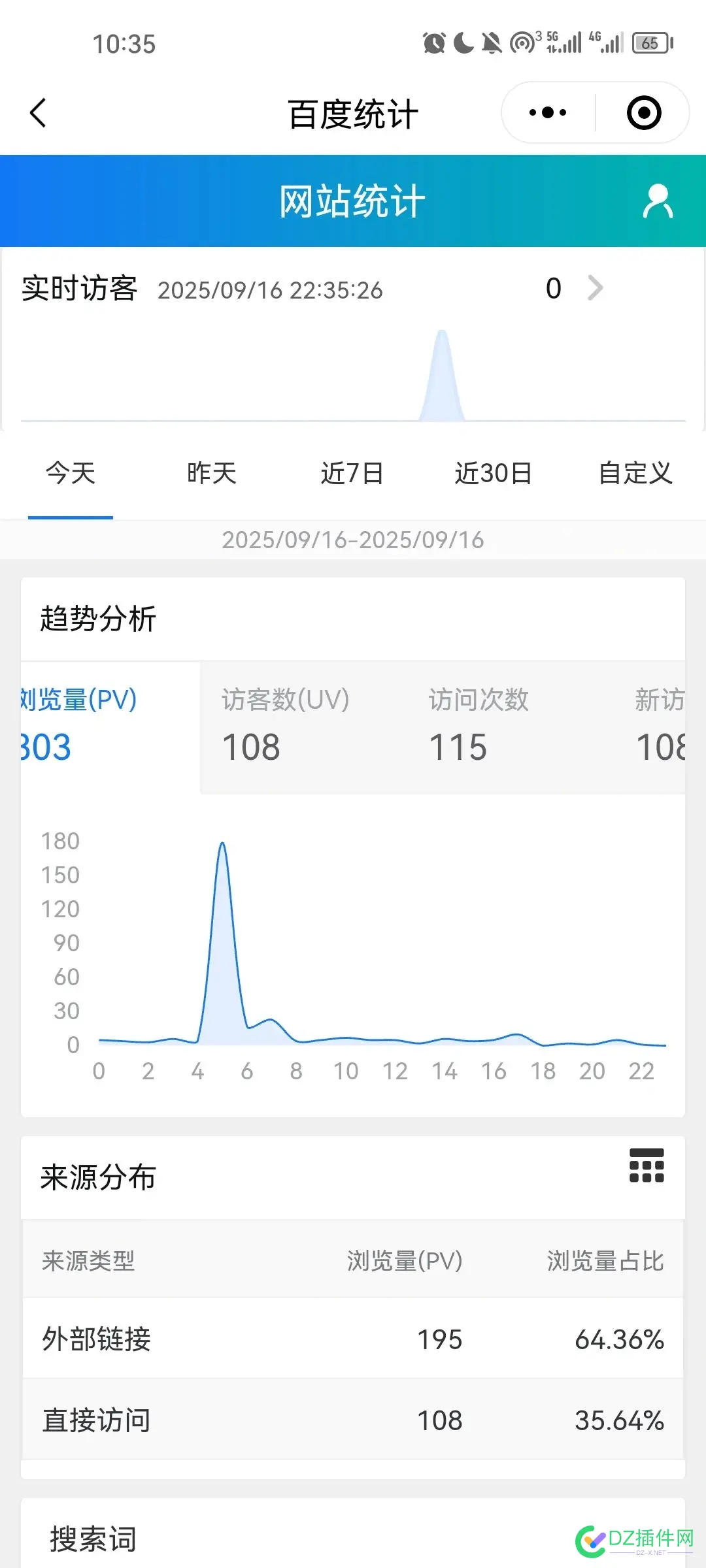Viewport: 706px width, 1568px height.
Task: Open the 自定义 date range selector
Action: (634, 474)
